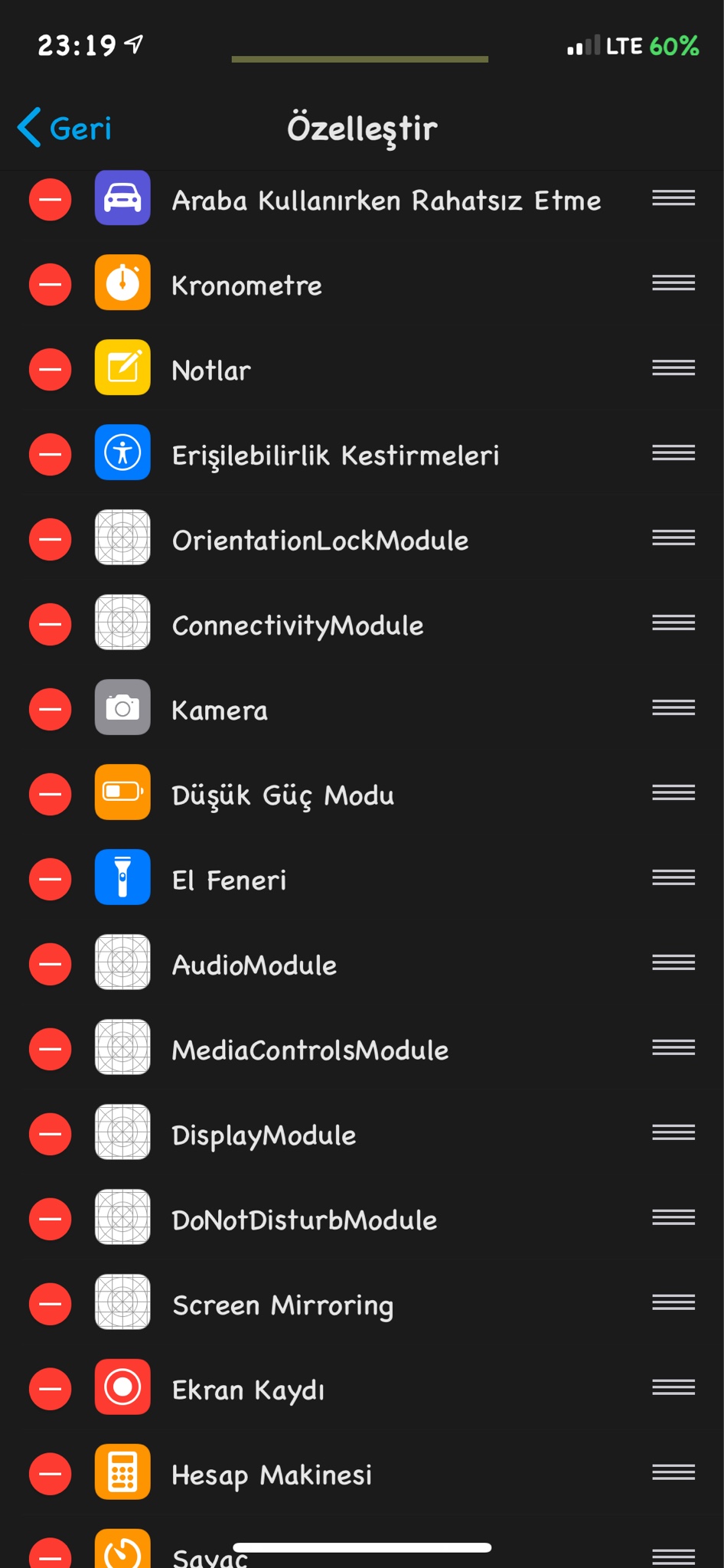Tap the Geri back button
The width and height of the screenshot is (724, 1568).
coord(65,128)
